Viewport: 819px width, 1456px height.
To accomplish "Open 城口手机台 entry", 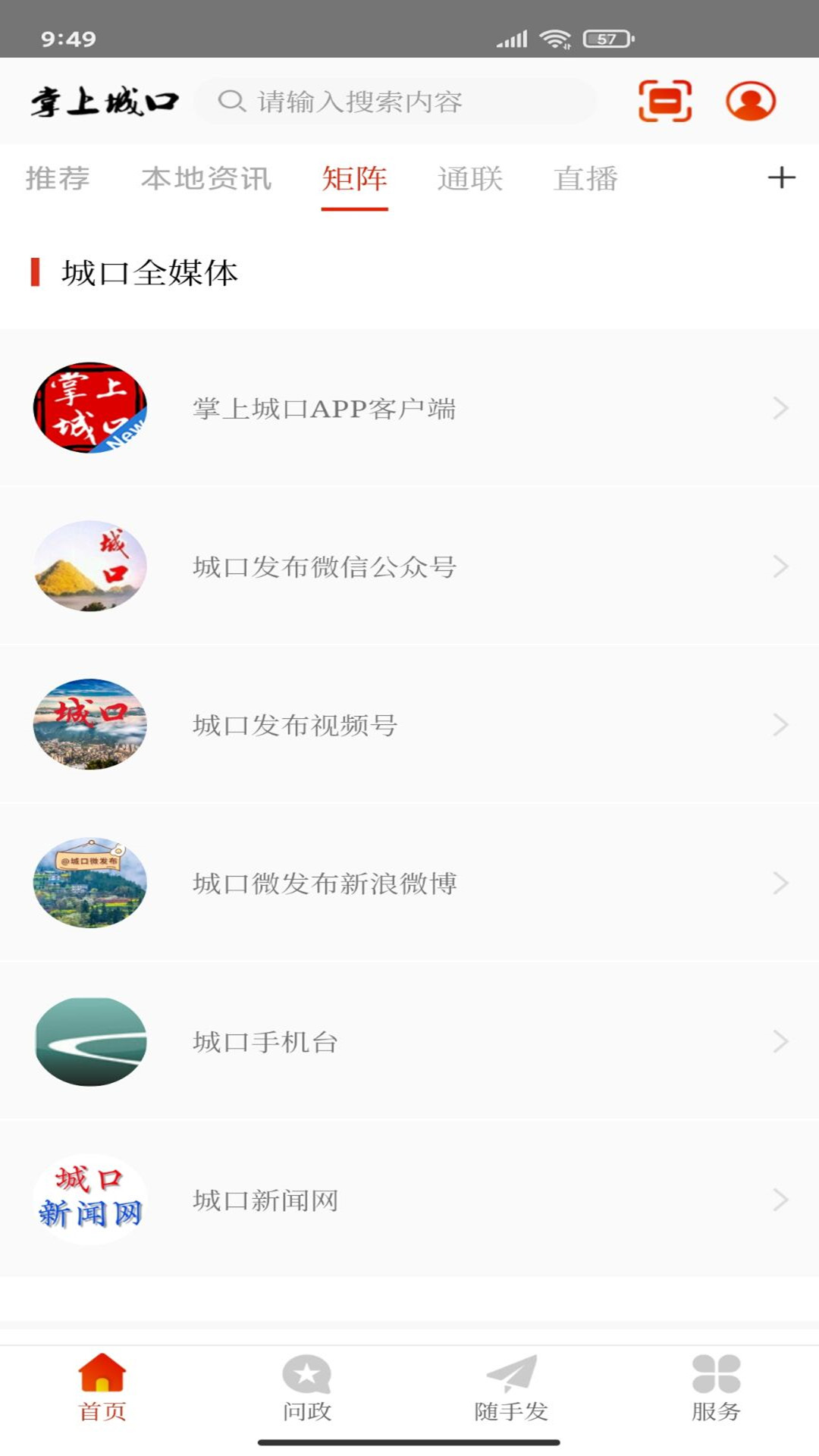I will (x=409, y=1042).
